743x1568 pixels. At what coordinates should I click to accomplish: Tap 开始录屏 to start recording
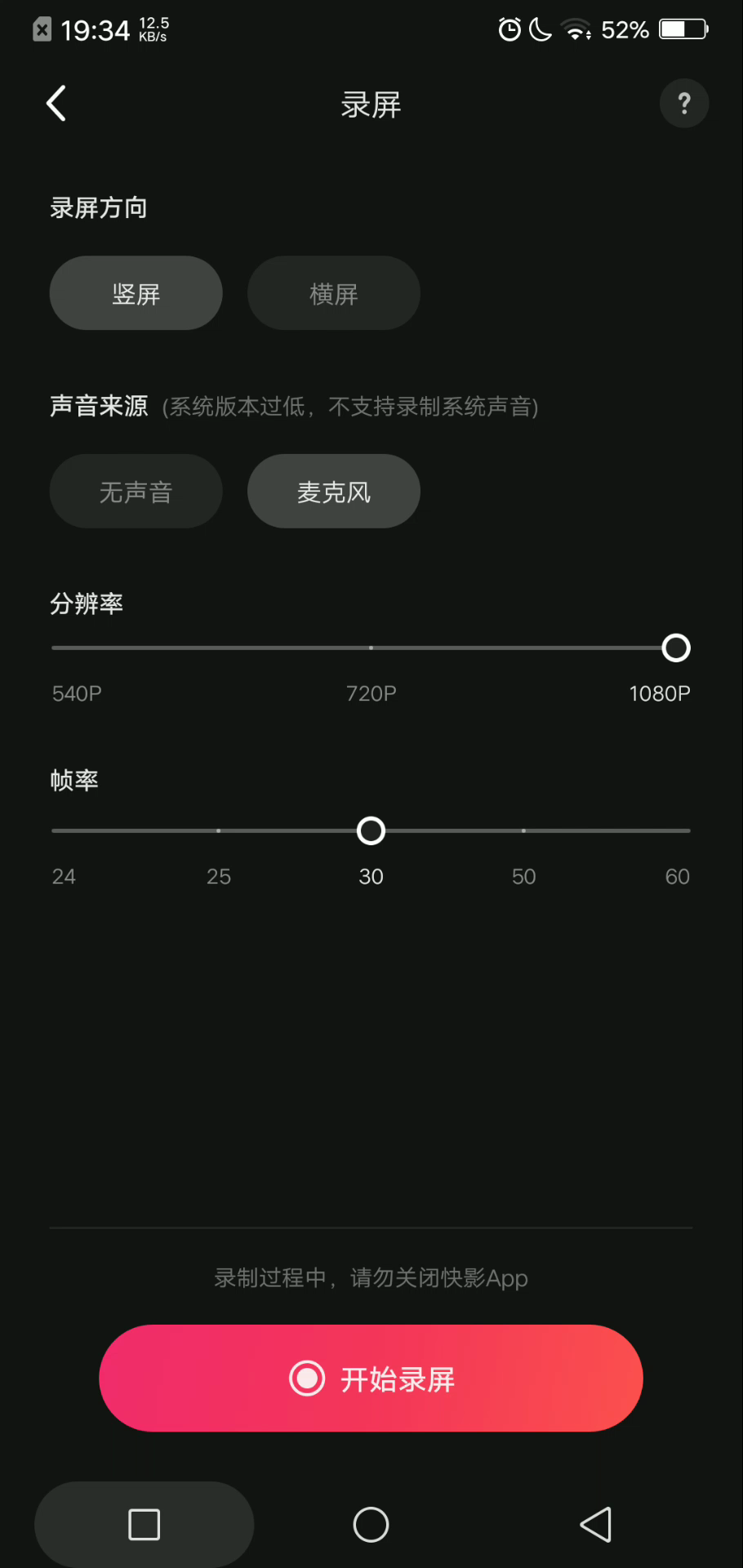pyautogui.click(x=371, y=1379)
